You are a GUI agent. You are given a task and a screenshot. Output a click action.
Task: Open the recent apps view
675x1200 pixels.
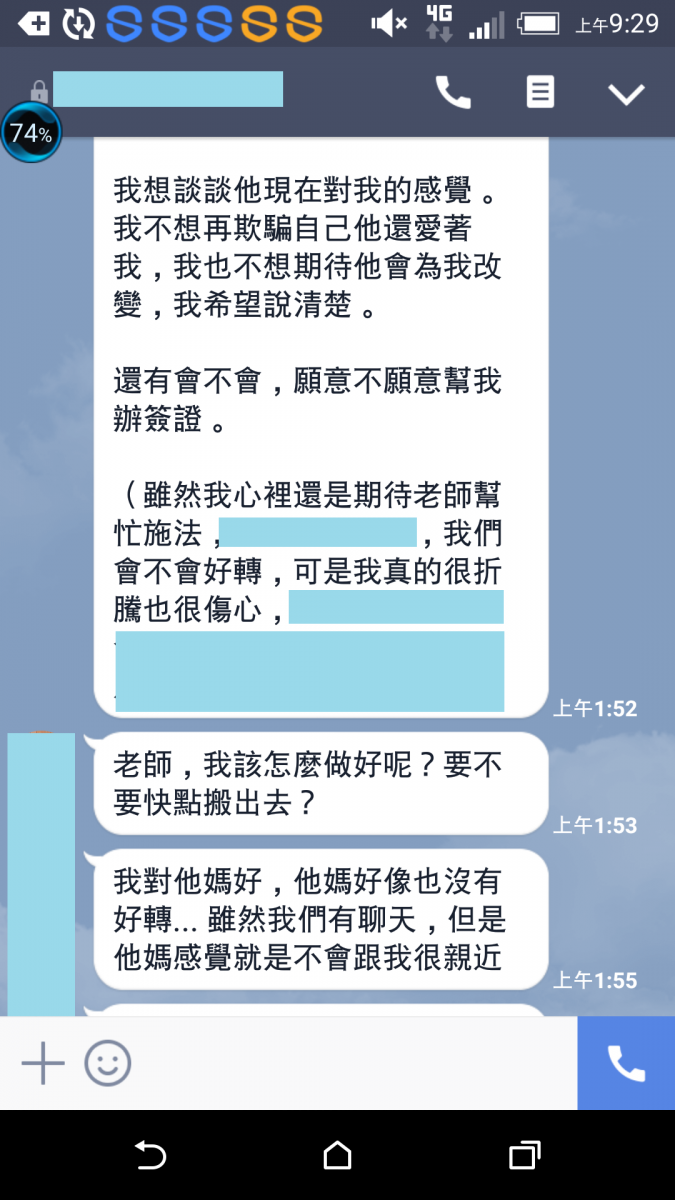pos(524,1156)
